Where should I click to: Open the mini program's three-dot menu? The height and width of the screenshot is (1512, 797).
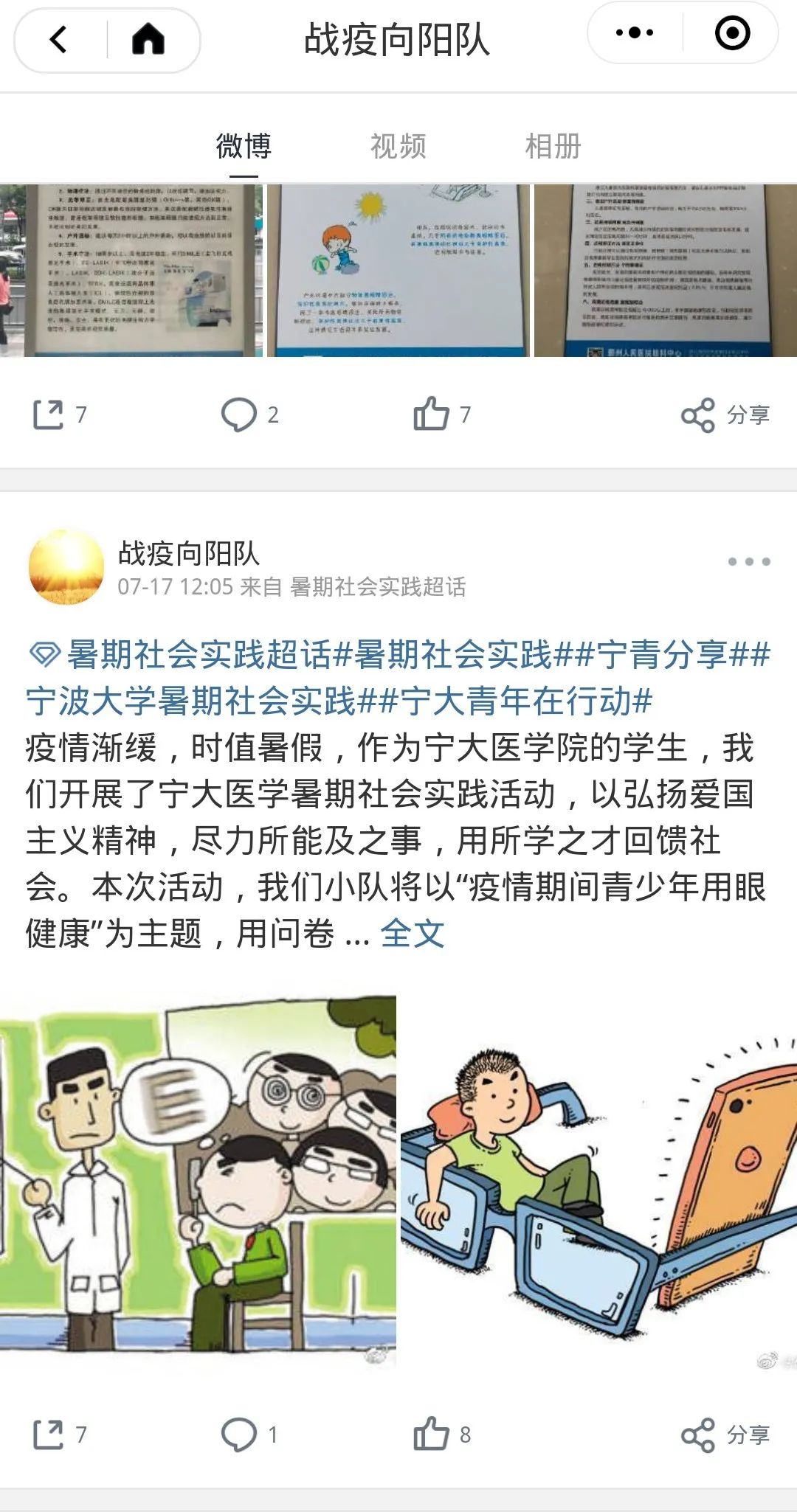tap(635, 33)
